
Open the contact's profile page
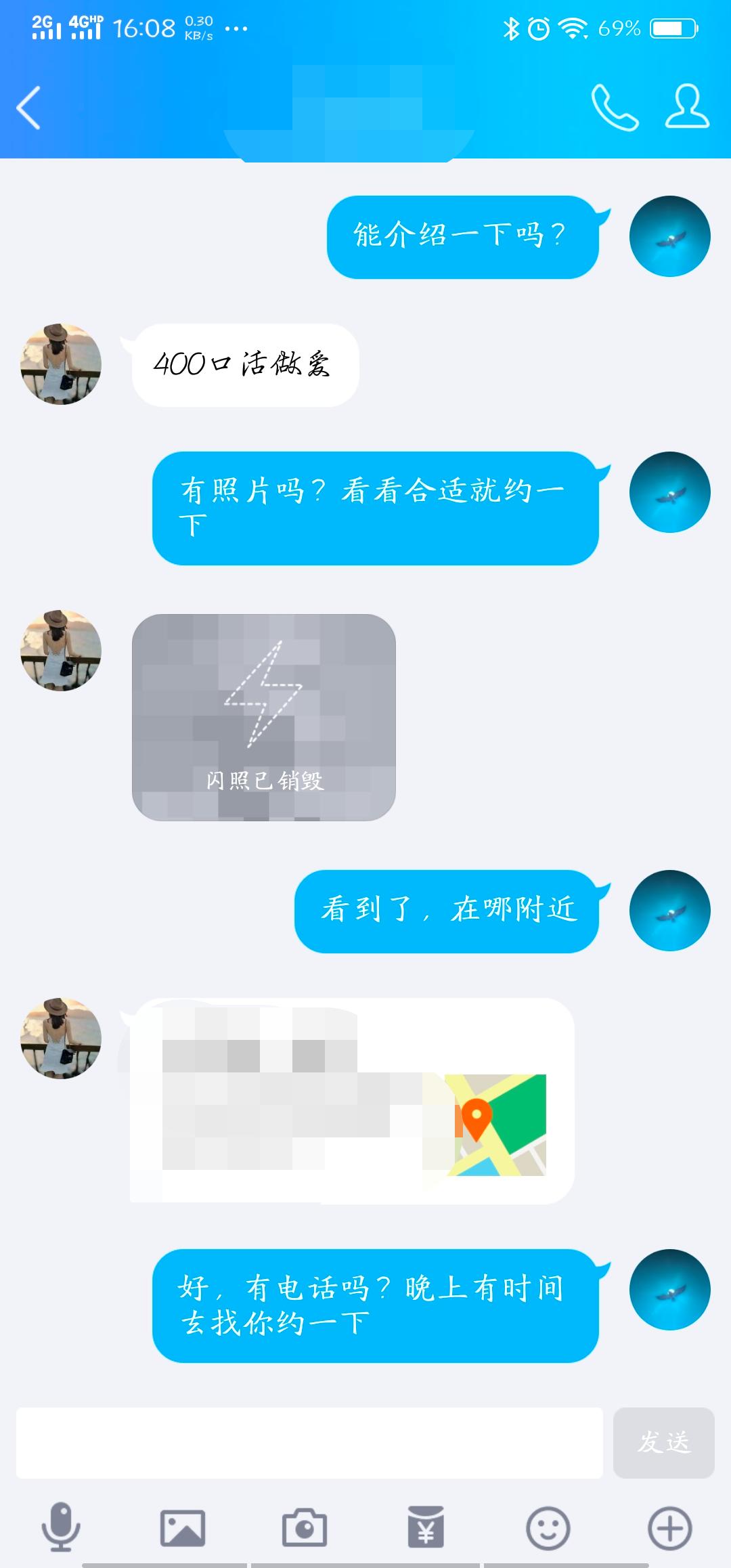[x=686, y=107]
